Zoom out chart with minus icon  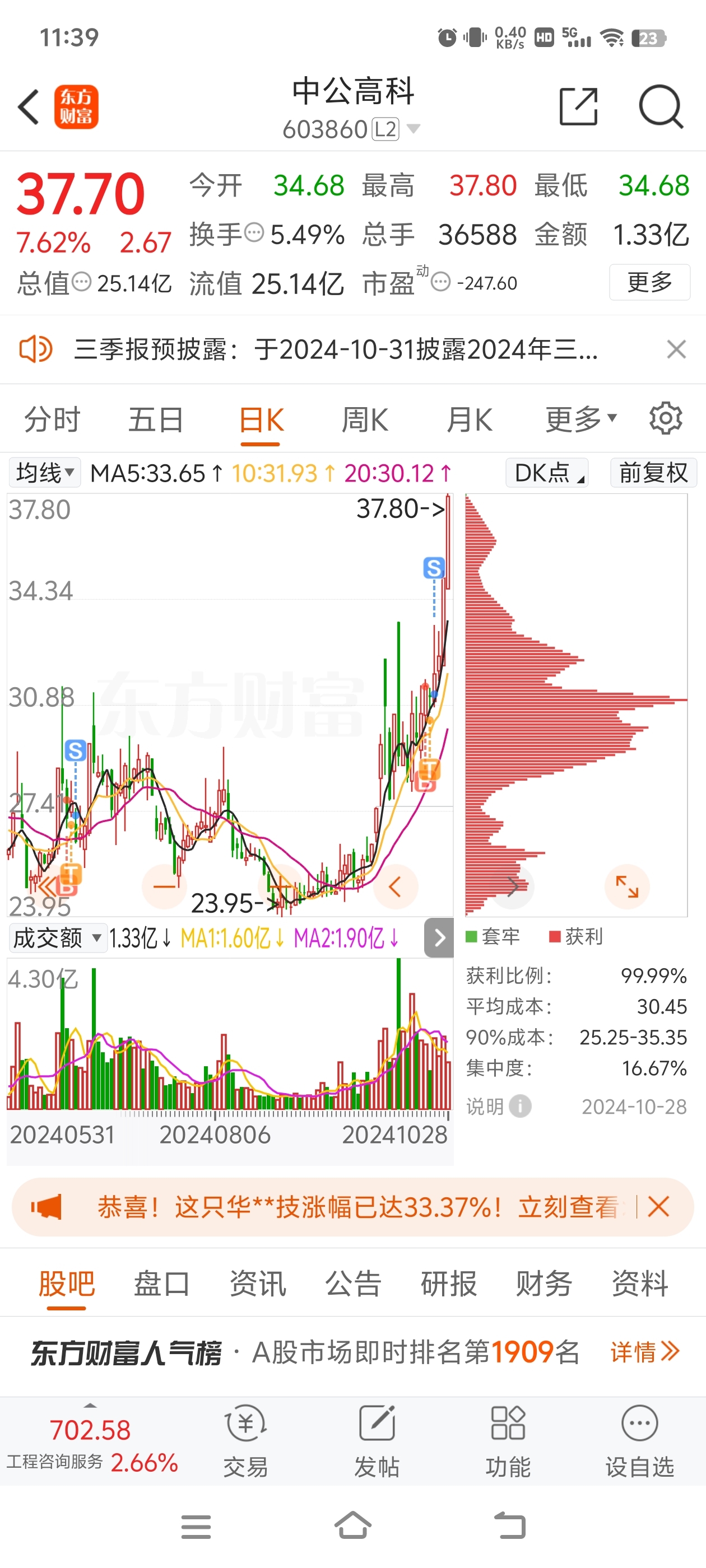coord(164,887)
